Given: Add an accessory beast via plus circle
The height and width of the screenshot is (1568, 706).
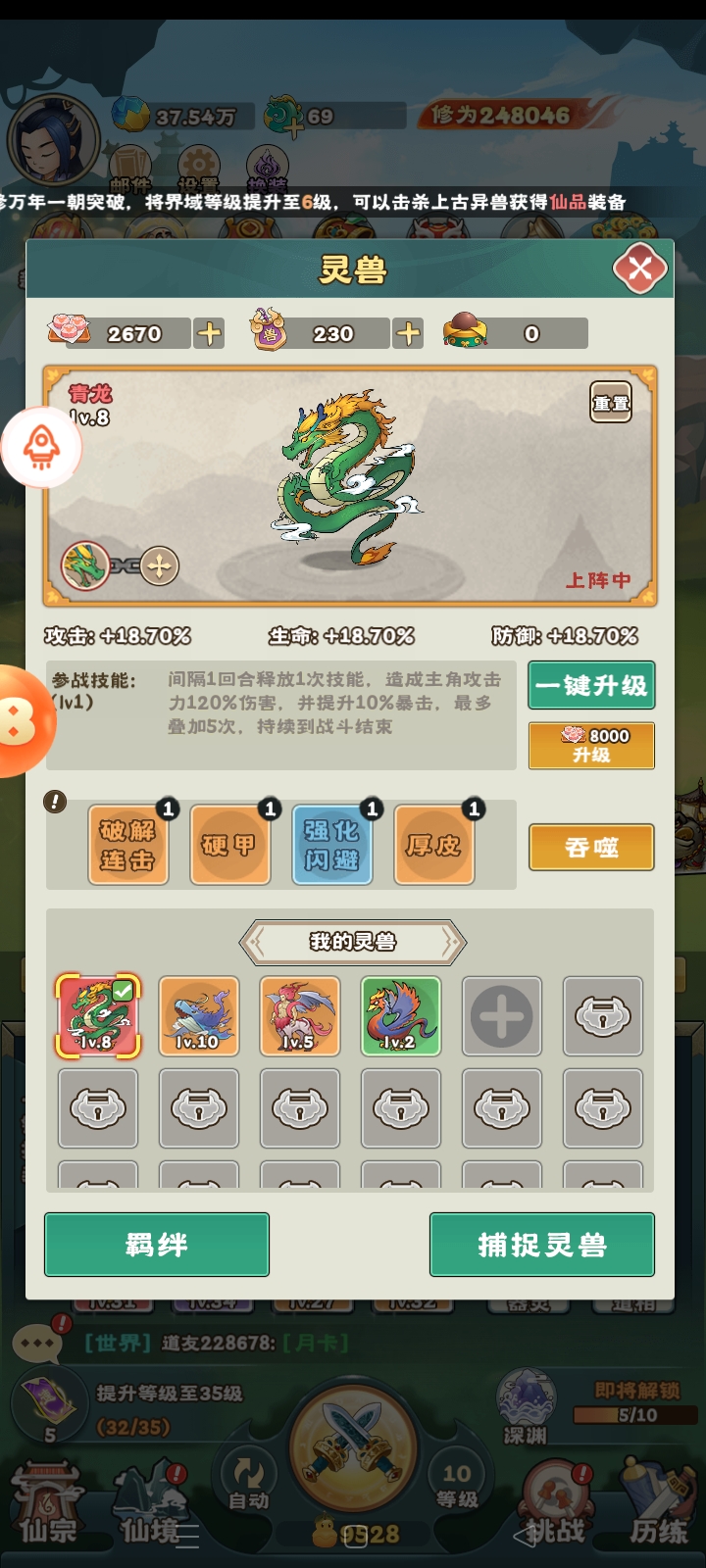Looking at the screenshot, I should [x=159, y=565].
